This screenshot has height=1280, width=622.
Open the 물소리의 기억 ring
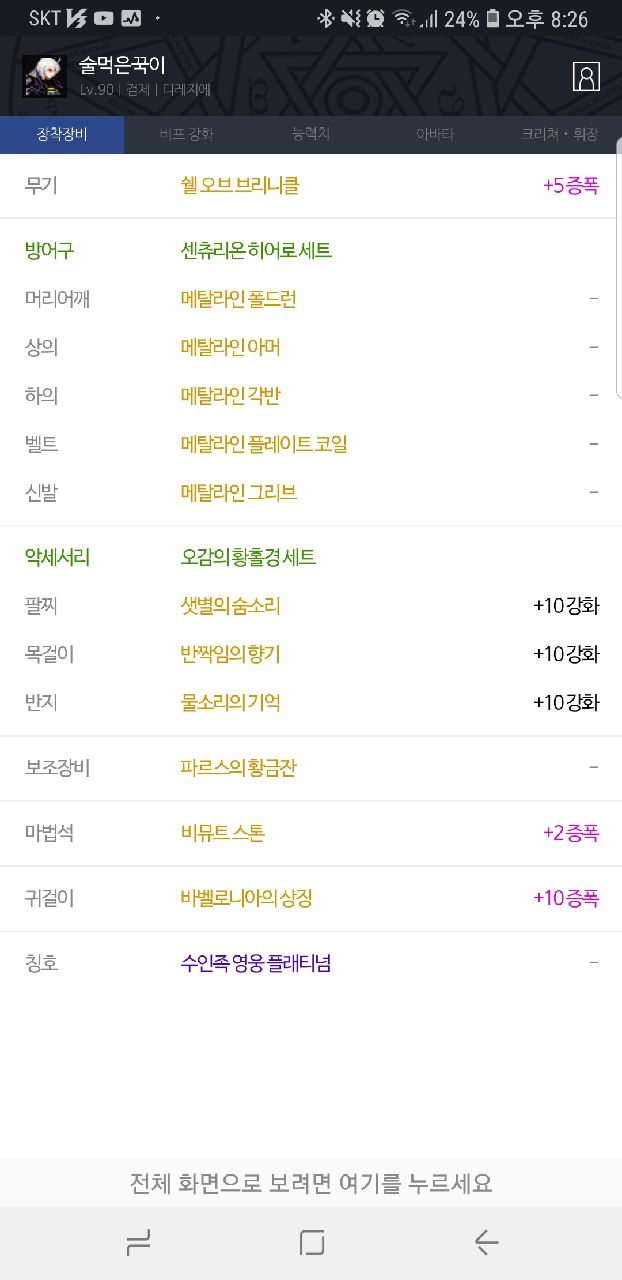[x=230, y=702]
